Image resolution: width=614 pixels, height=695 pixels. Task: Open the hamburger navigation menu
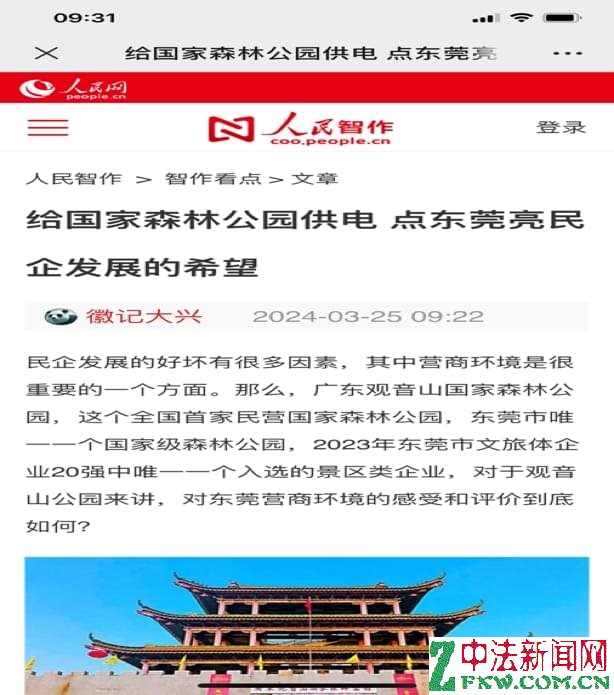point(48,128)
